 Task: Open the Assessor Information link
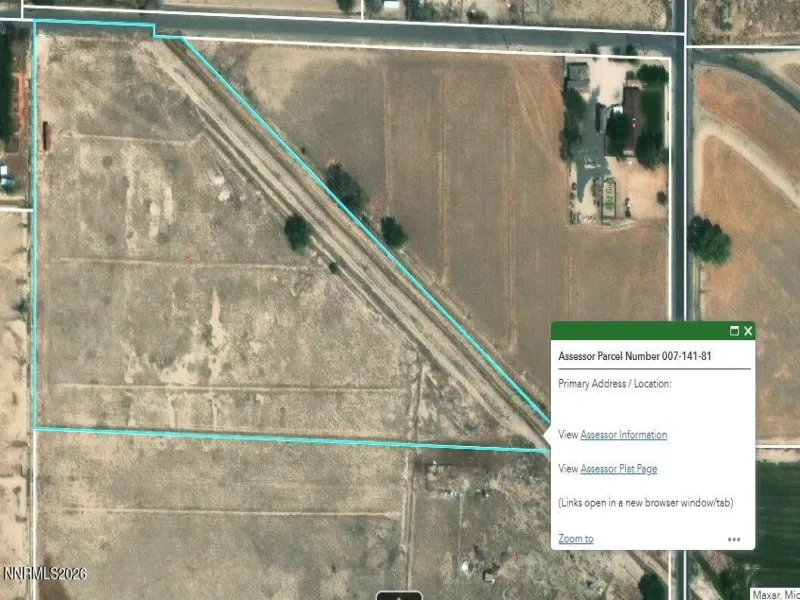[623, 435]
